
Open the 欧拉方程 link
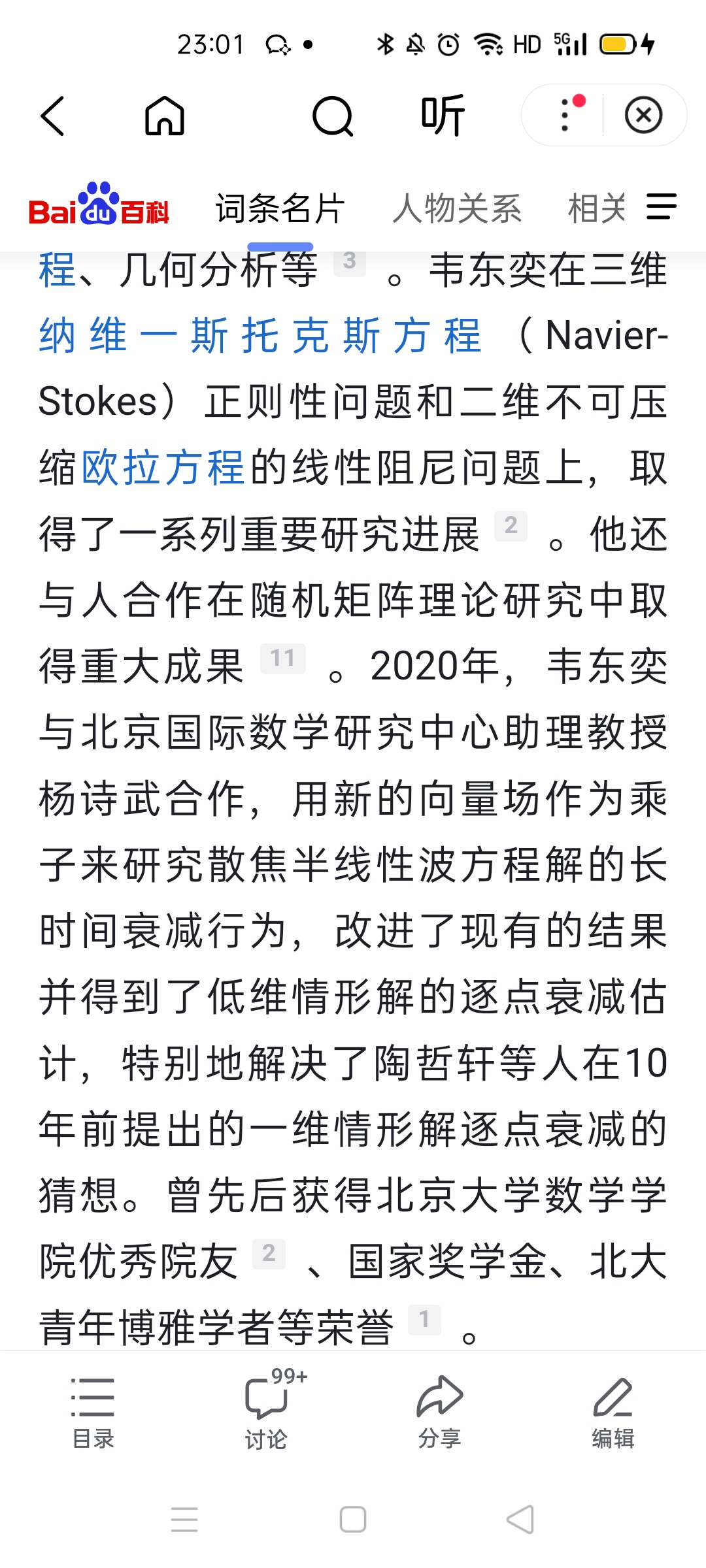pyautogui.click(x=164, y=468)
